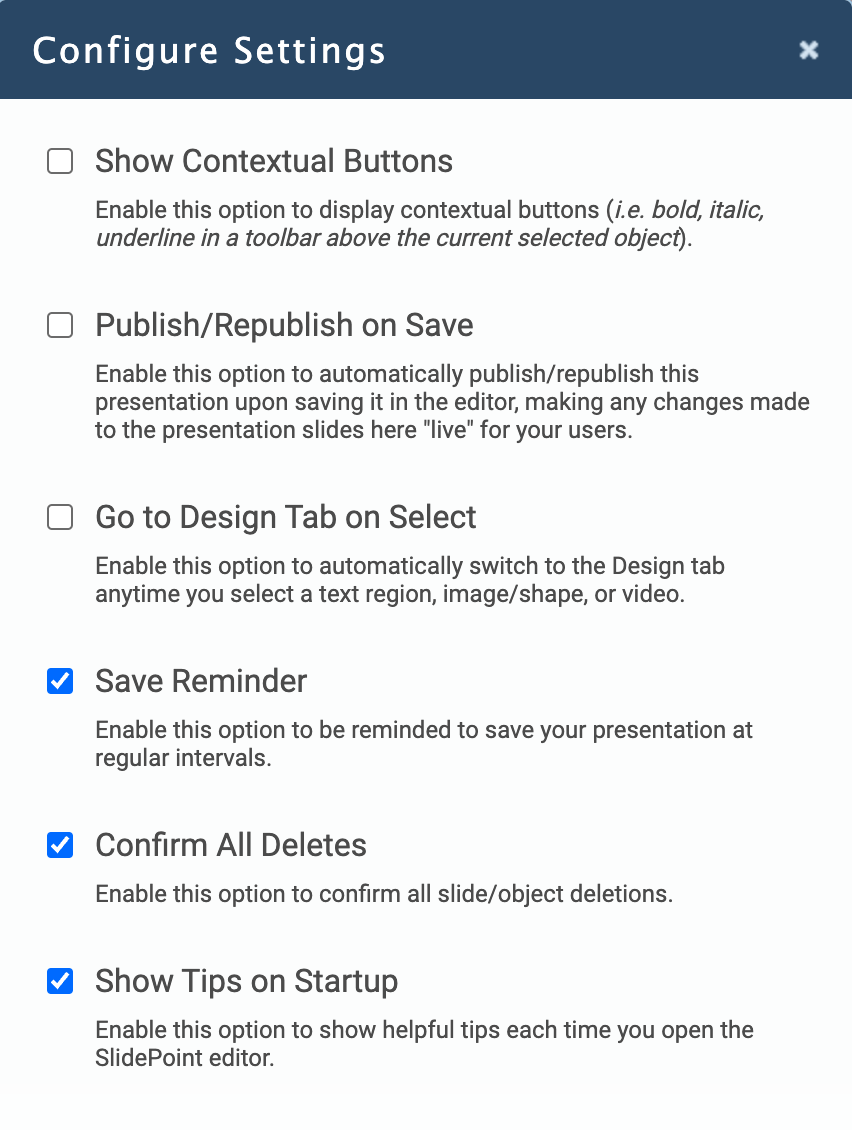Check Publish/Republish on Save option
Viewport: 852px width, 1130px height.
tap(61, 325)
